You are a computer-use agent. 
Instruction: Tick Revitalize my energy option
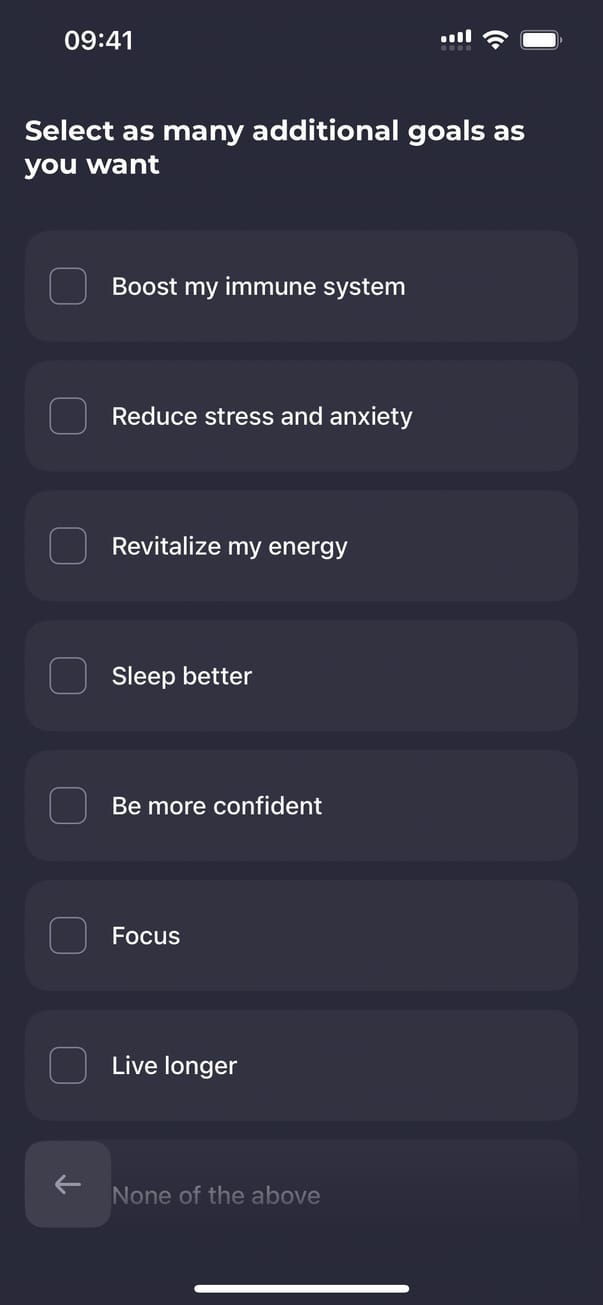[x=68, y=546]
